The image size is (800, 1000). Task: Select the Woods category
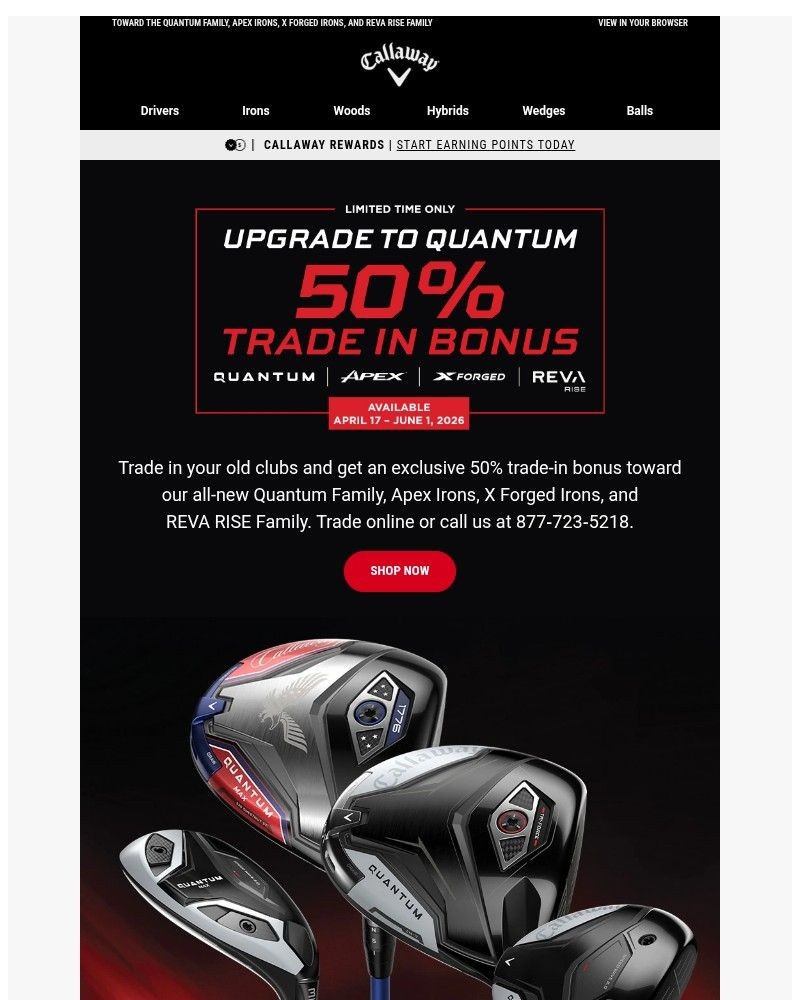coord(351,111)
